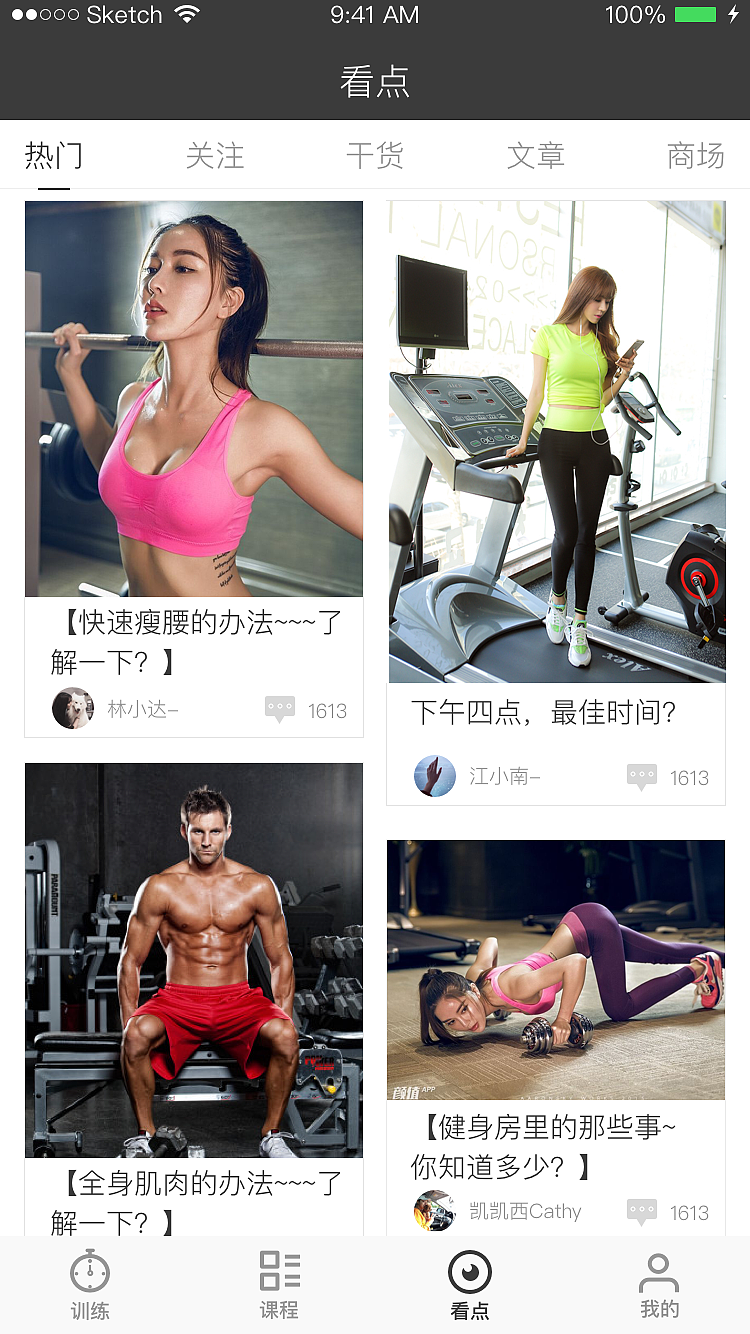This screenshot has width=750, height=1334.
Task: Switch to the 商场 tab
Action: (695, 155)
